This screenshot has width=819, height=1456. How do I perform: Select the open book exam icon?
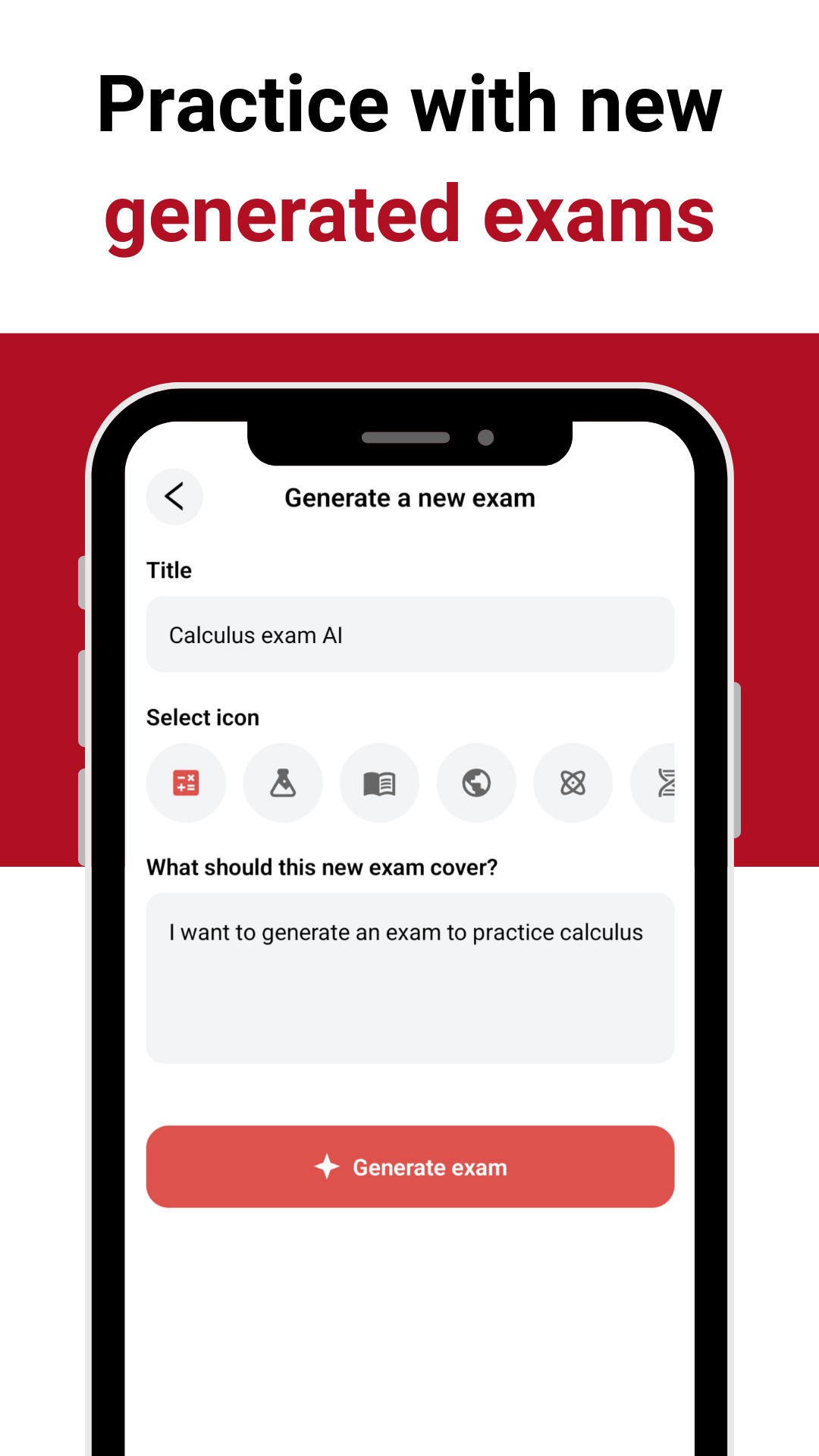coord(380,783)
